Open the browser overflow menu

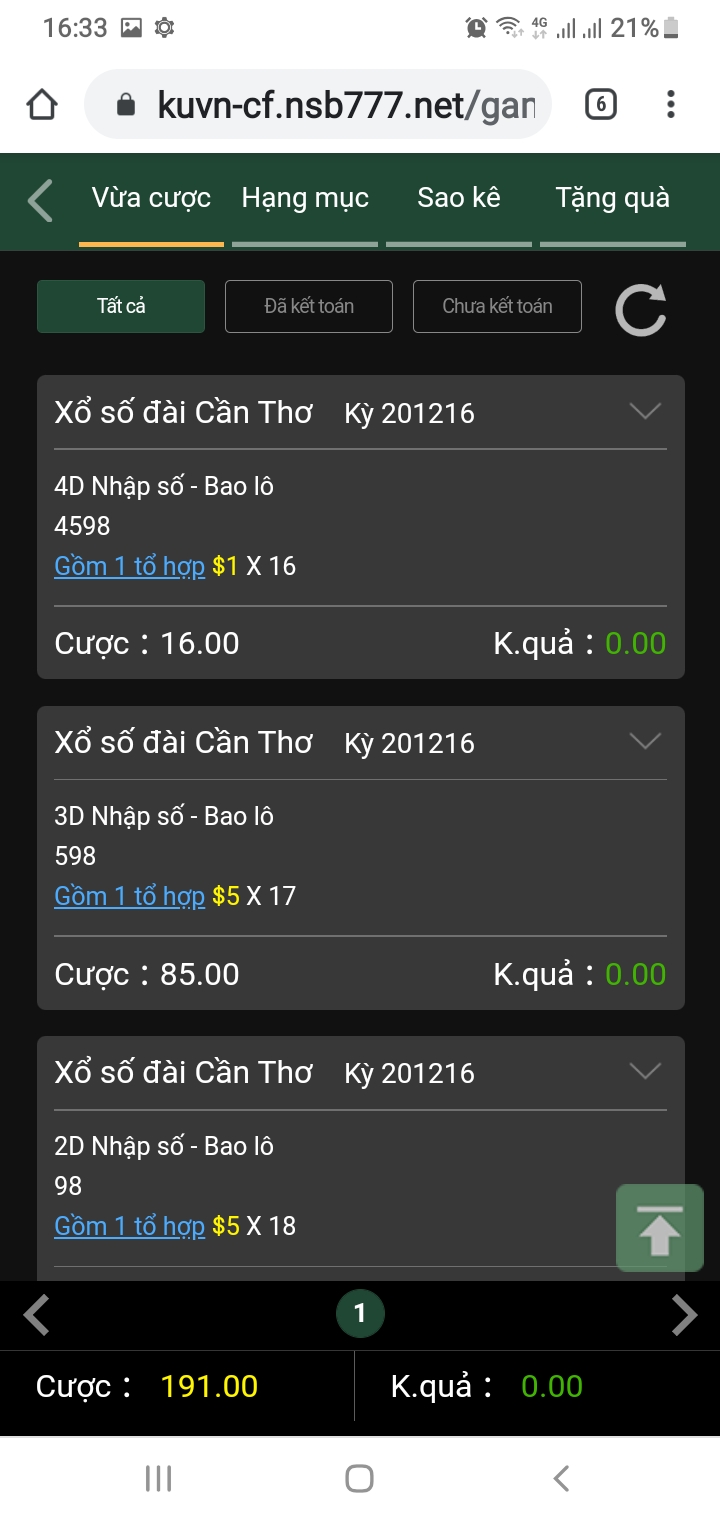tap(670, 104)
